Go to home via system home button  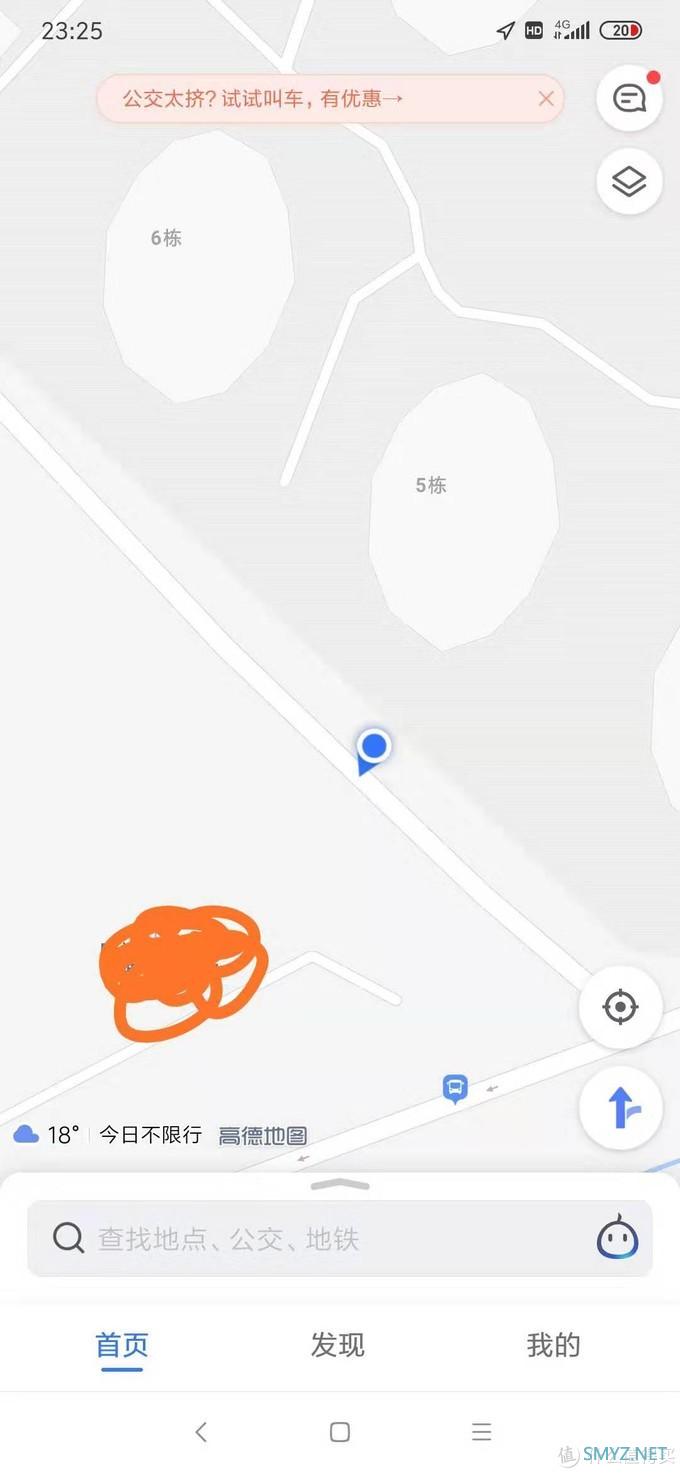point(340,1432)
